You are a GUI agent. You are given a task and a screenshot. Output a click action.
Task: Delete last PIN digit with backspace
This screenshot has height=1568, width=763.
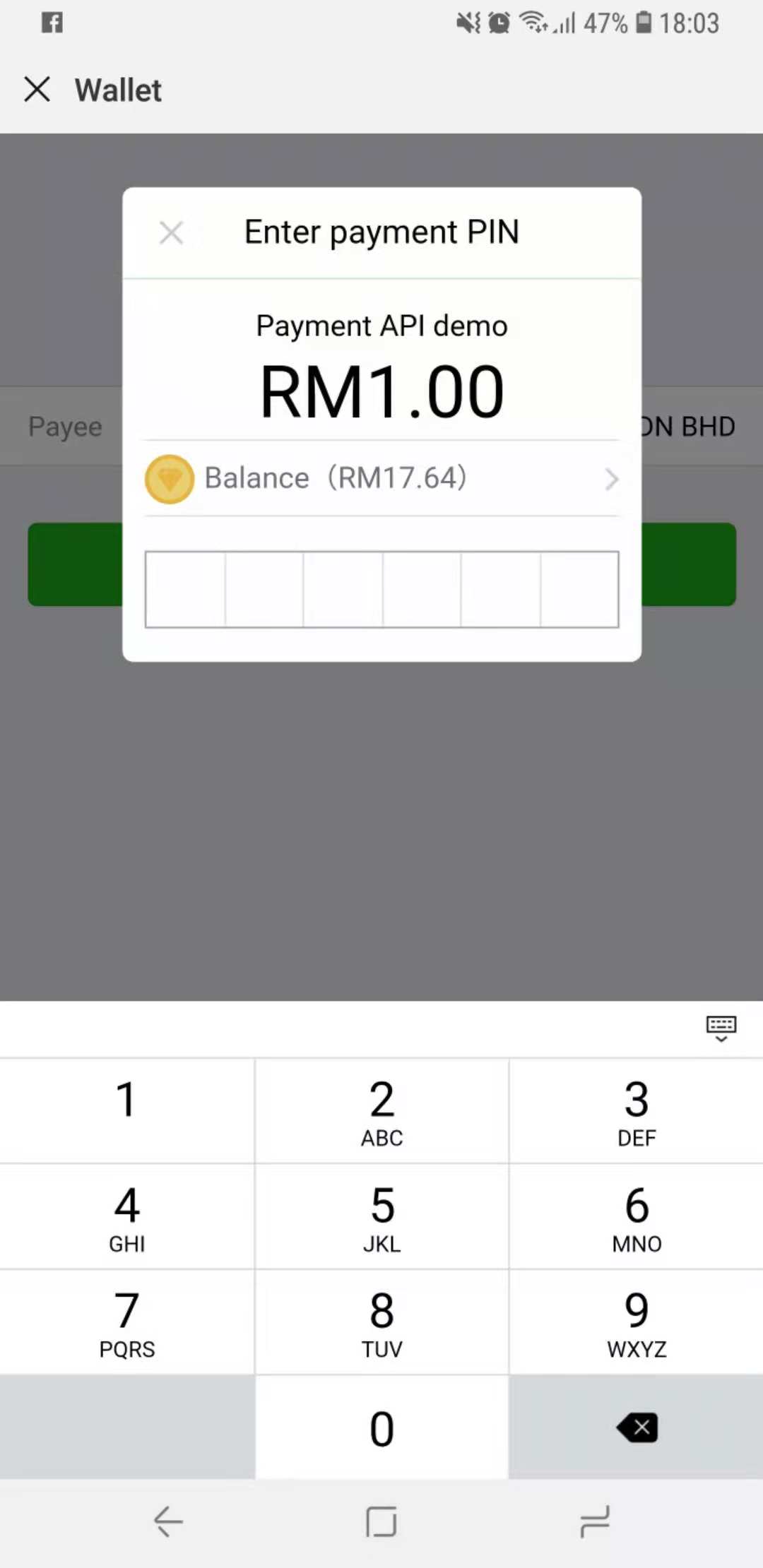(x=637, y=1428)
